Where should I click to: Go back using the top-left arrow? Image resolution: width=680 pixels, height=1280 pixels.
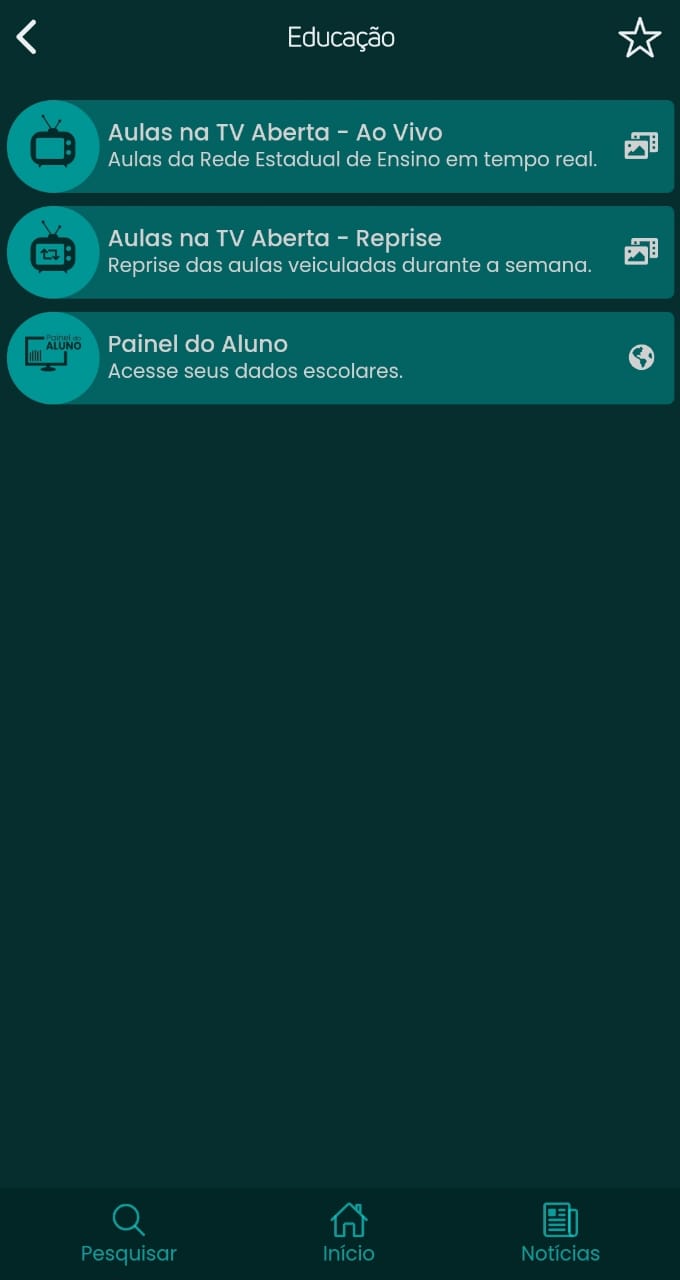pyautogui.click(x=26, y=38)
